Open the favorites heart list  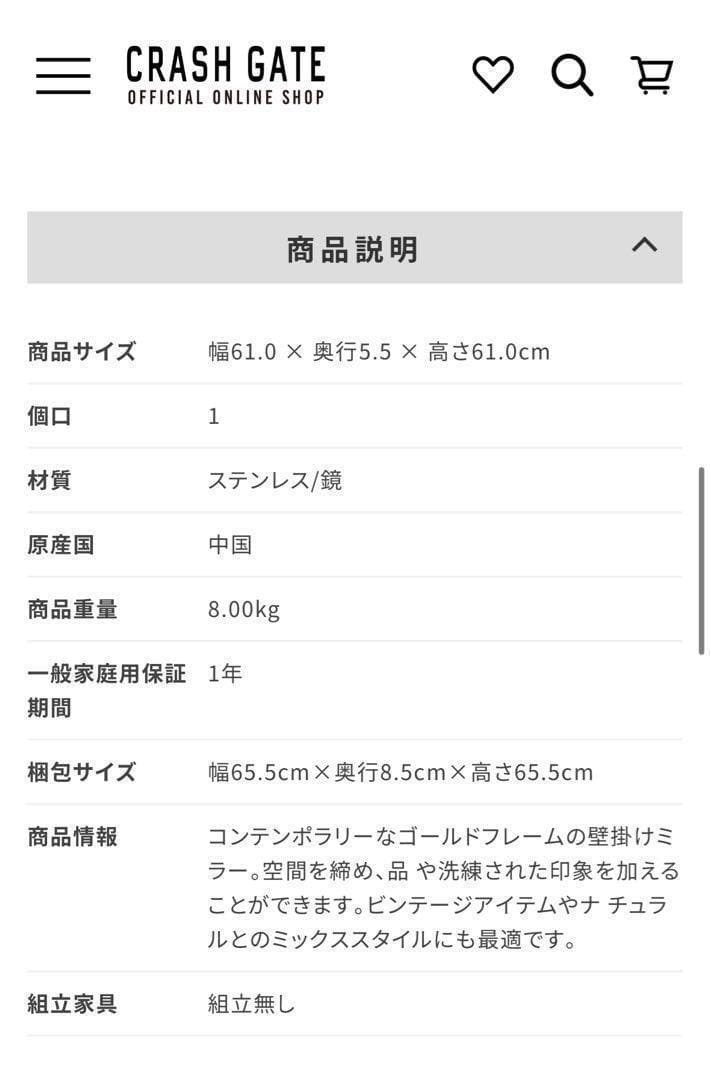[x=492, y=75]
